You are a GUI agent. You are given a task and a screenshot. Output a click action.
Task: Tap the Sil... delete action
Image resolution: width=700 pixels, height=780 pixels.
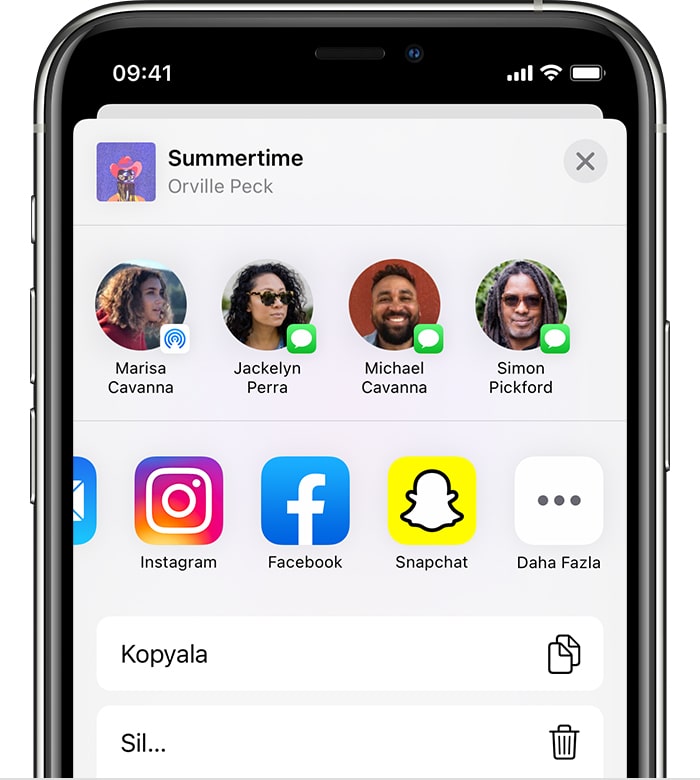(350, 742)
